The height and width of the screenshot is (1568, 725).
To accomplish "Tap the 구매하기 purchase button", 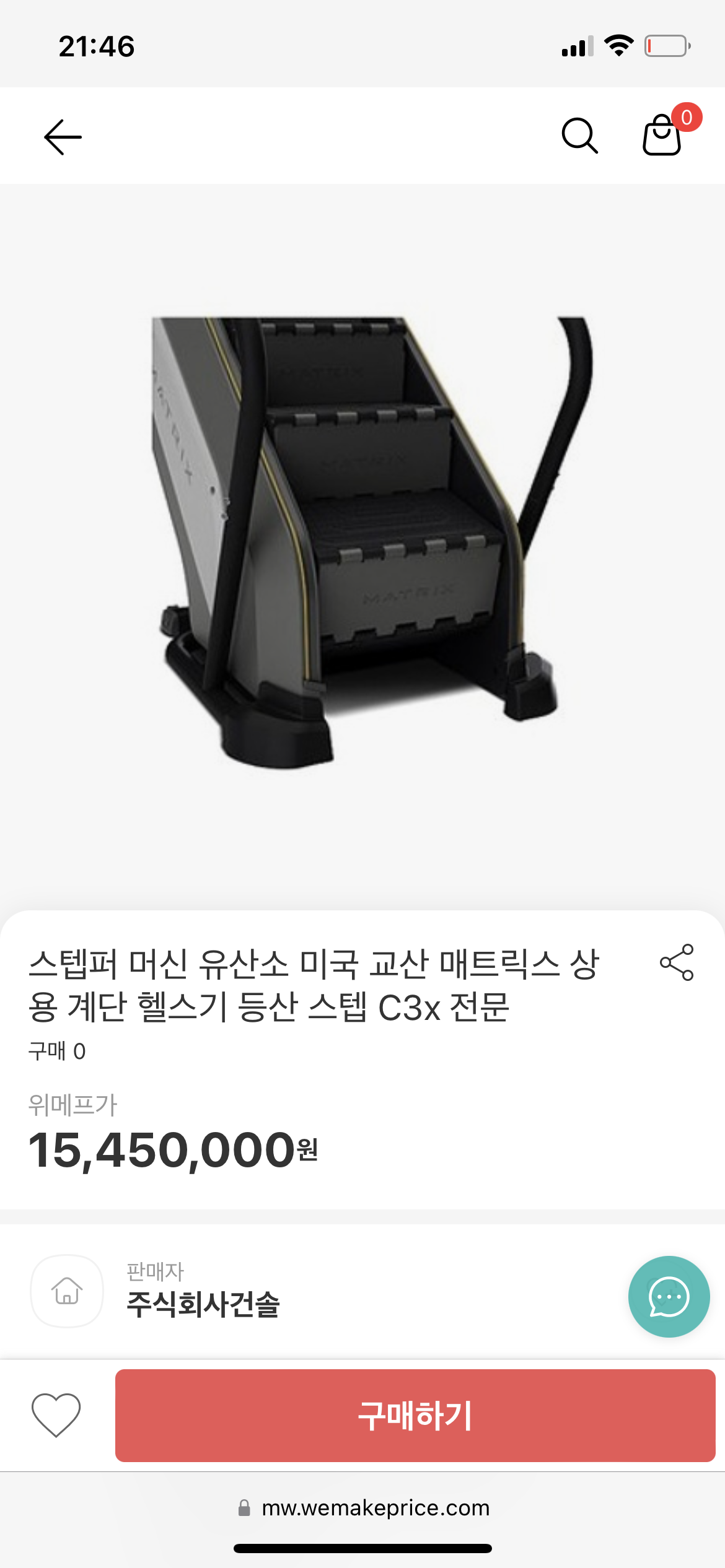I will (415, 1416).
